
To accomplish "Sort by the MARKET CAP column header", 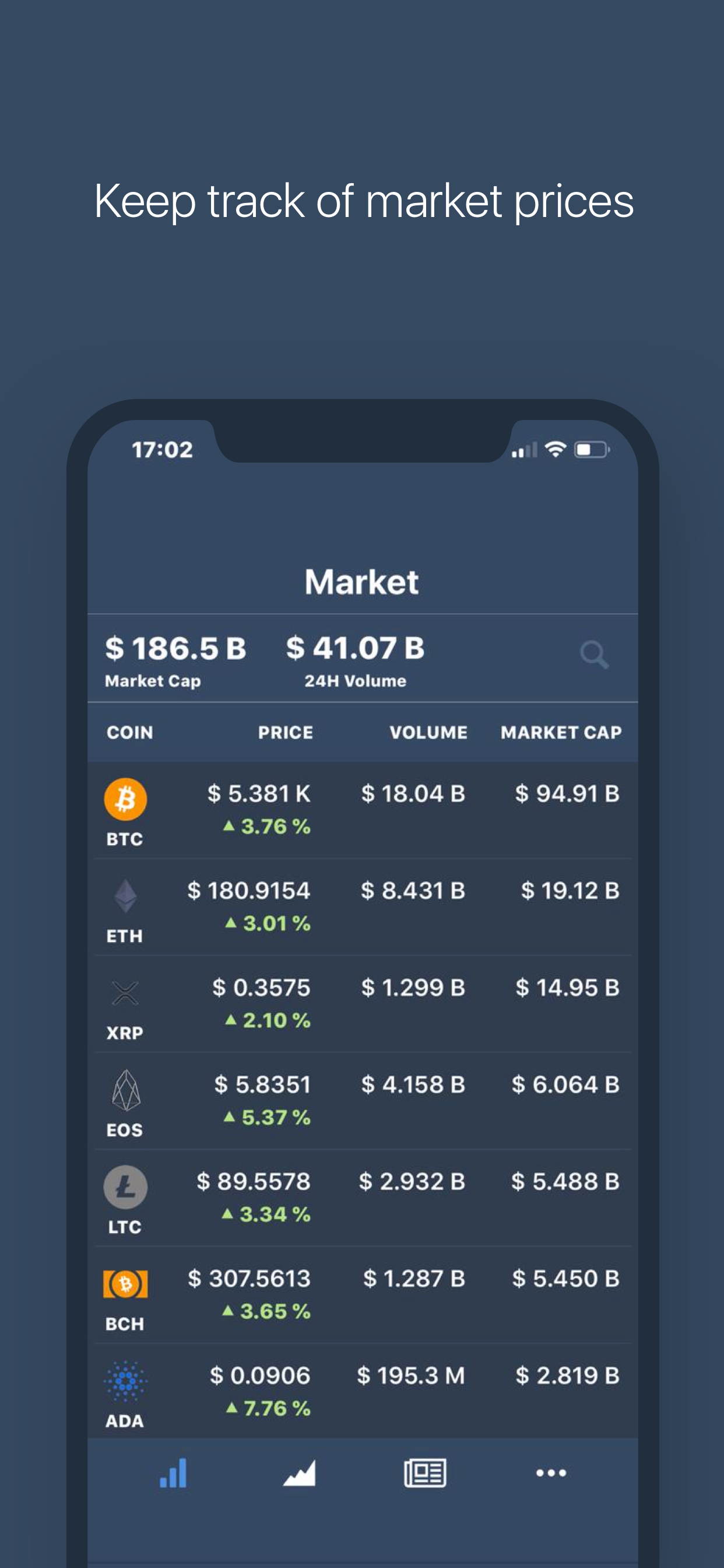I will (x=561, y=732).
